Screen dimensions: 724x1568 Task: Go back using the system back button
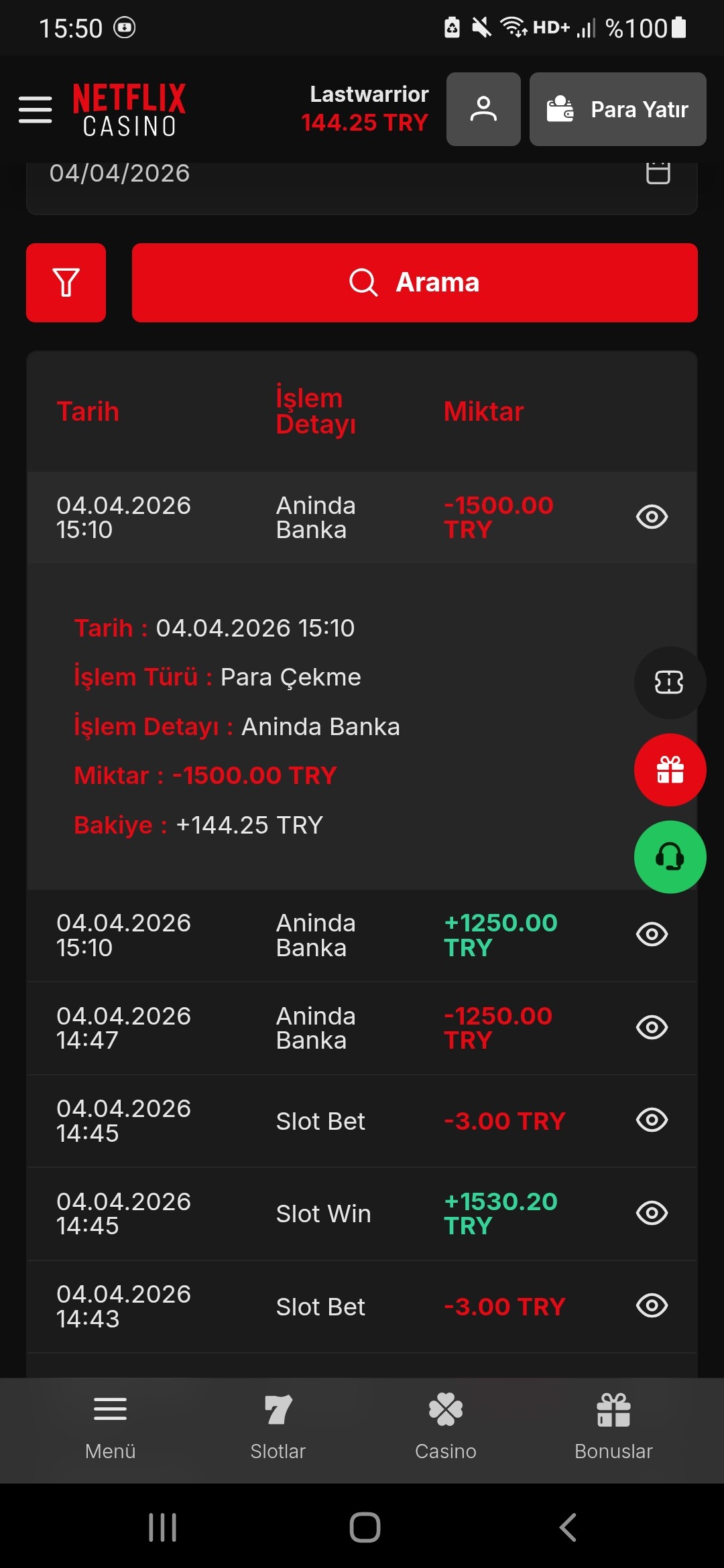[x=567, y=1528]
